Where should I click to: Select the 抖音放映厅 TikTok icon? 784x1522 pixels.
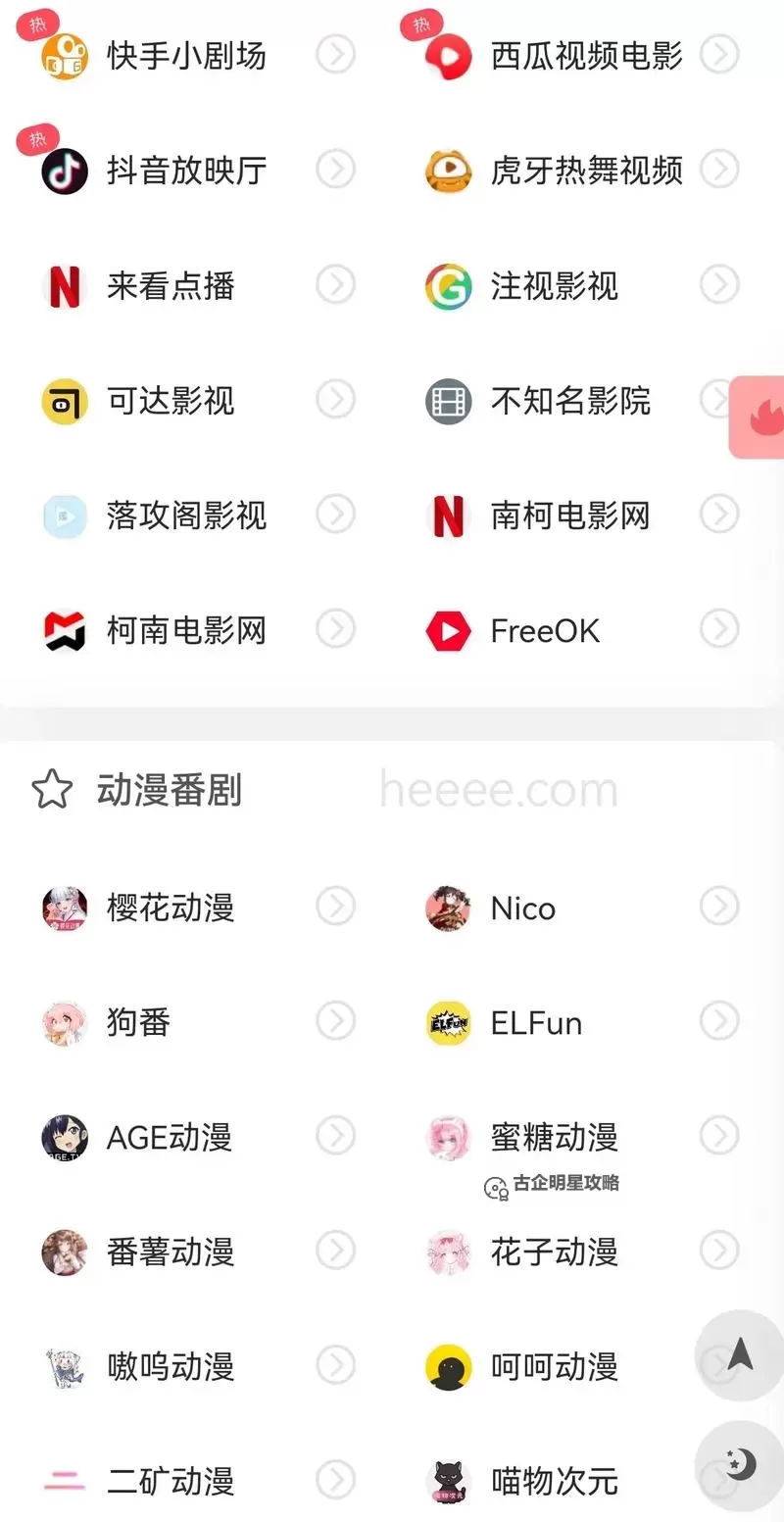[x=64, y=171]
